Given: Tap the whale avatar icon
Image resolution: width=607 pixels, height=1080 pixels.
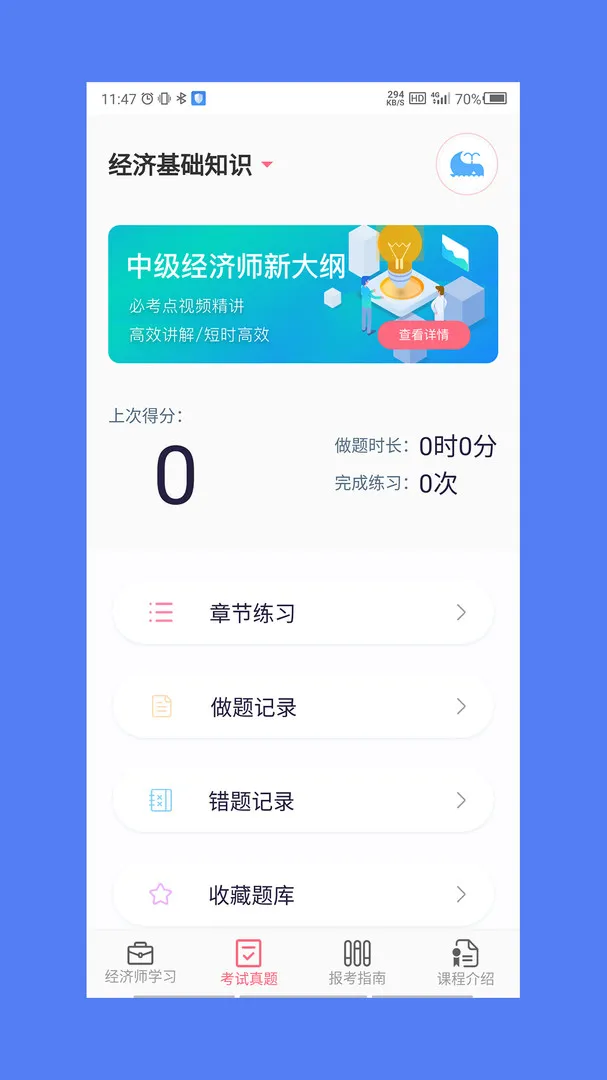Looking at the screenshot, I should point(466,164).
